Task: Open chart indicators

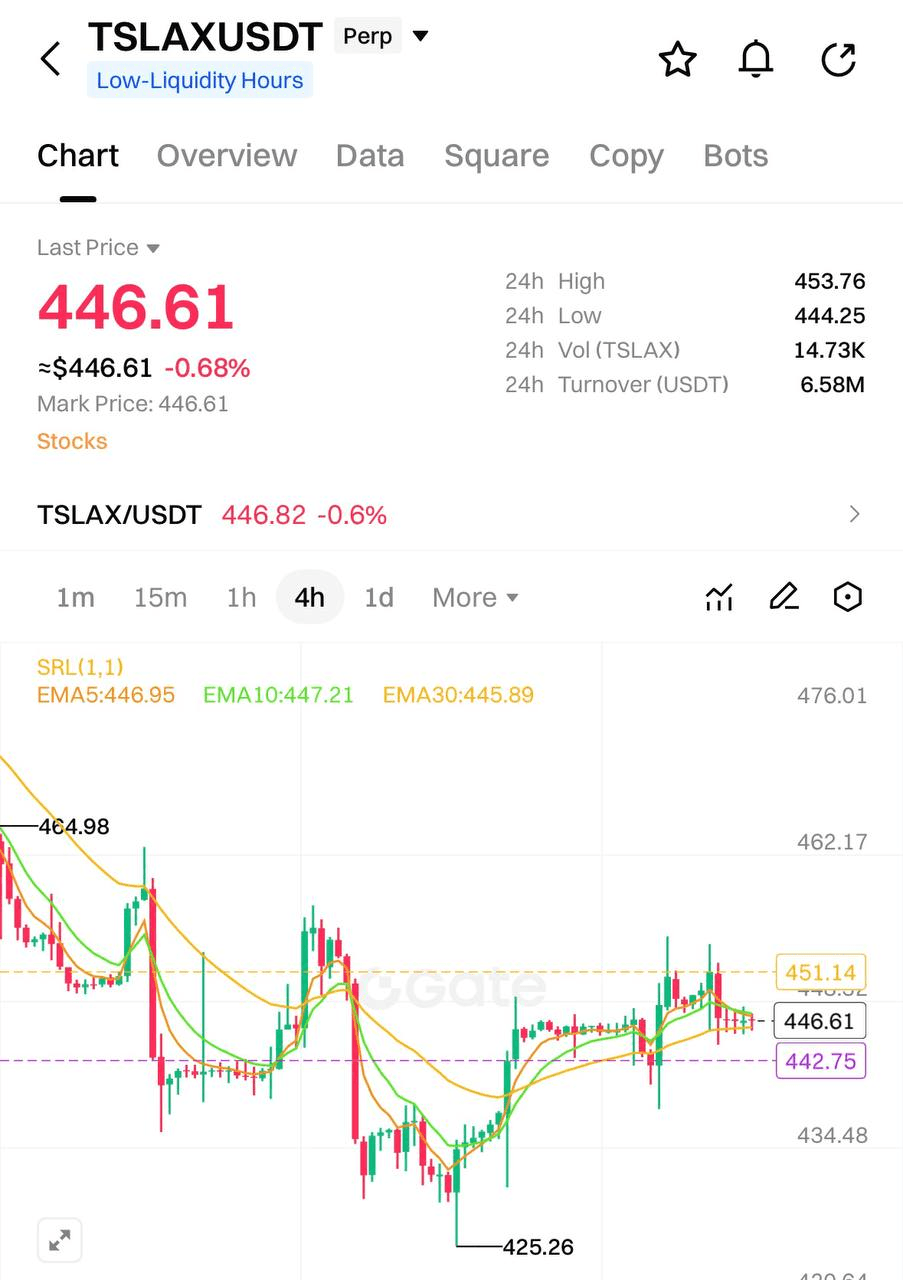Action: pyautogui.click(x=720, y=598)
